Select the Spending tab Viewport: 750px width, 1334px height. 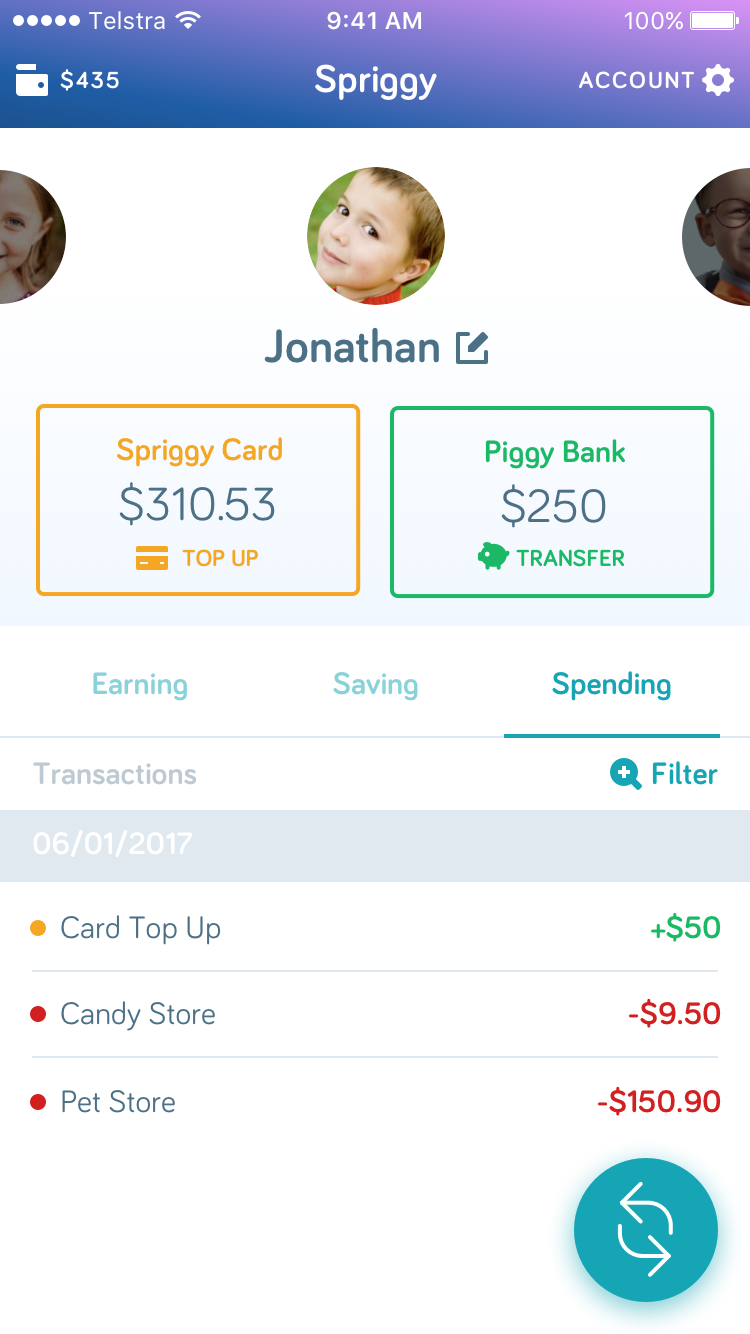pos(611,685)
